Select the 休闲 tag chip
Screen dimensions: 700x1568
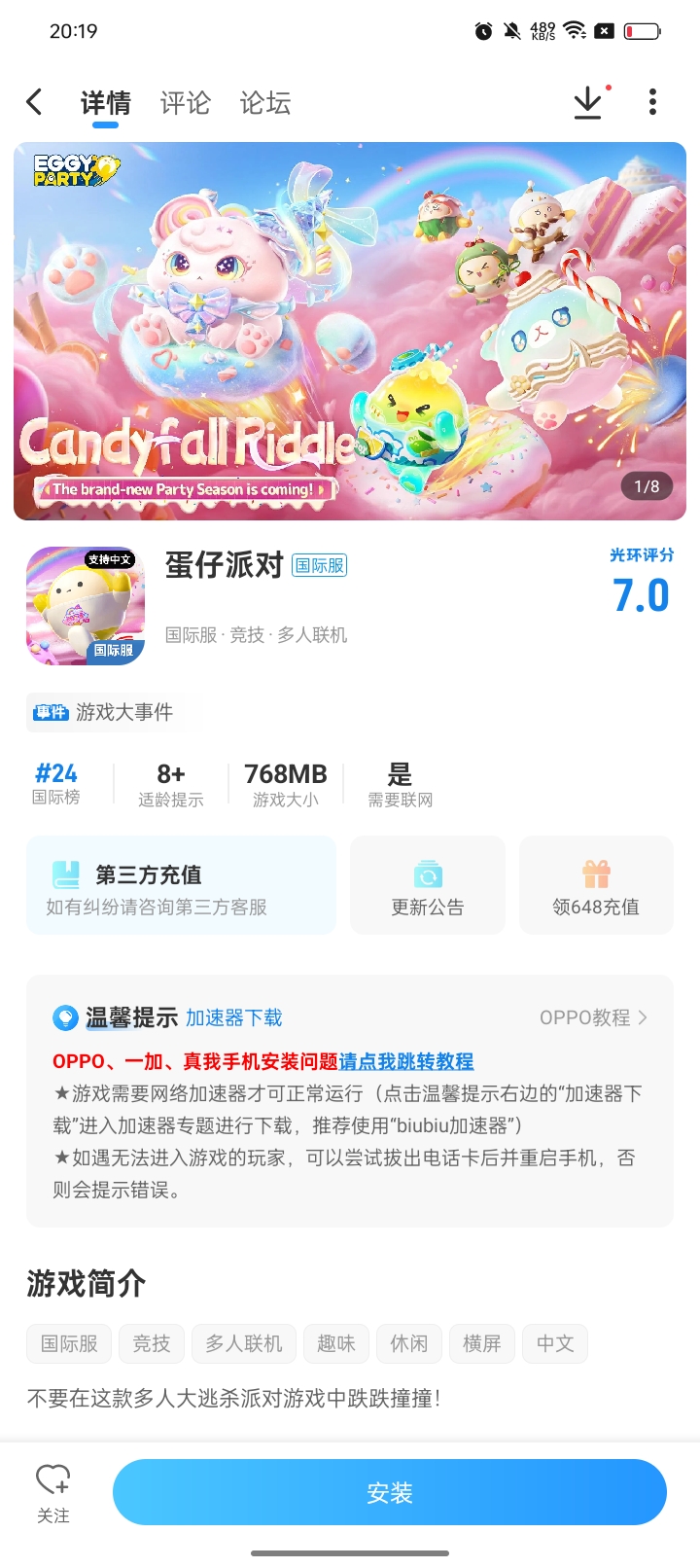point(408,1343)
